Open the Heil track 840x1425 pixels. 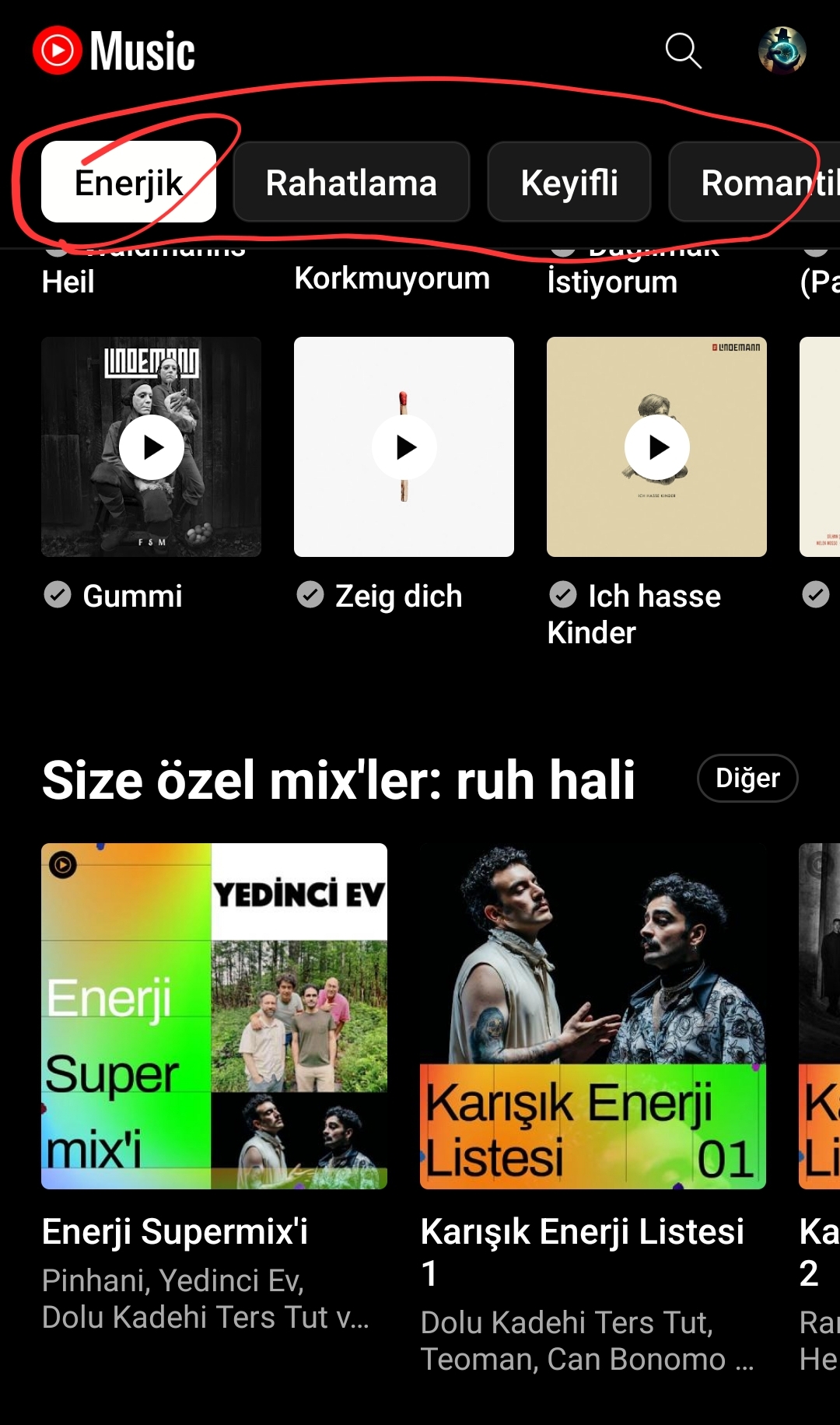(68, 282)
